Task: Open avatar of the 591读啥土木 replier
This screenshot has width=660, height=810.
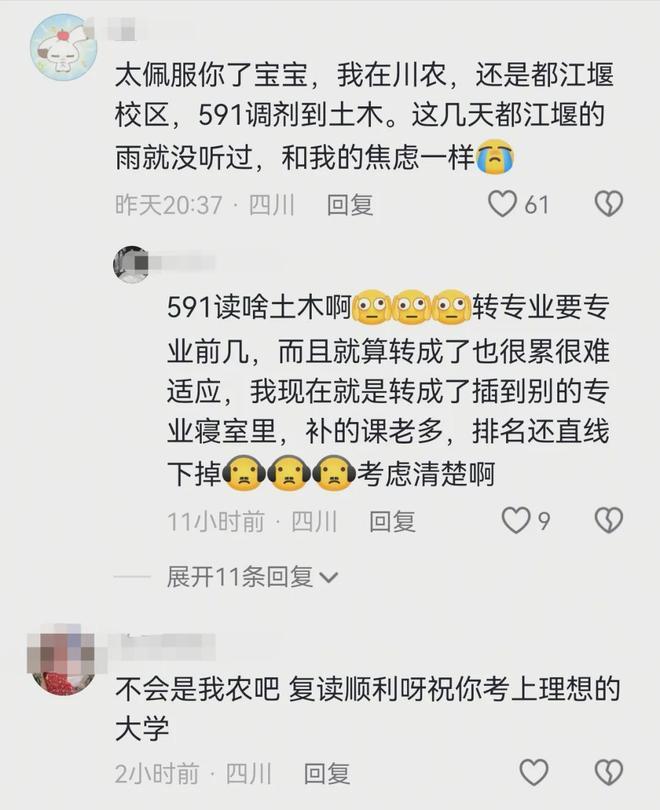Action: [x=131, y=264]
